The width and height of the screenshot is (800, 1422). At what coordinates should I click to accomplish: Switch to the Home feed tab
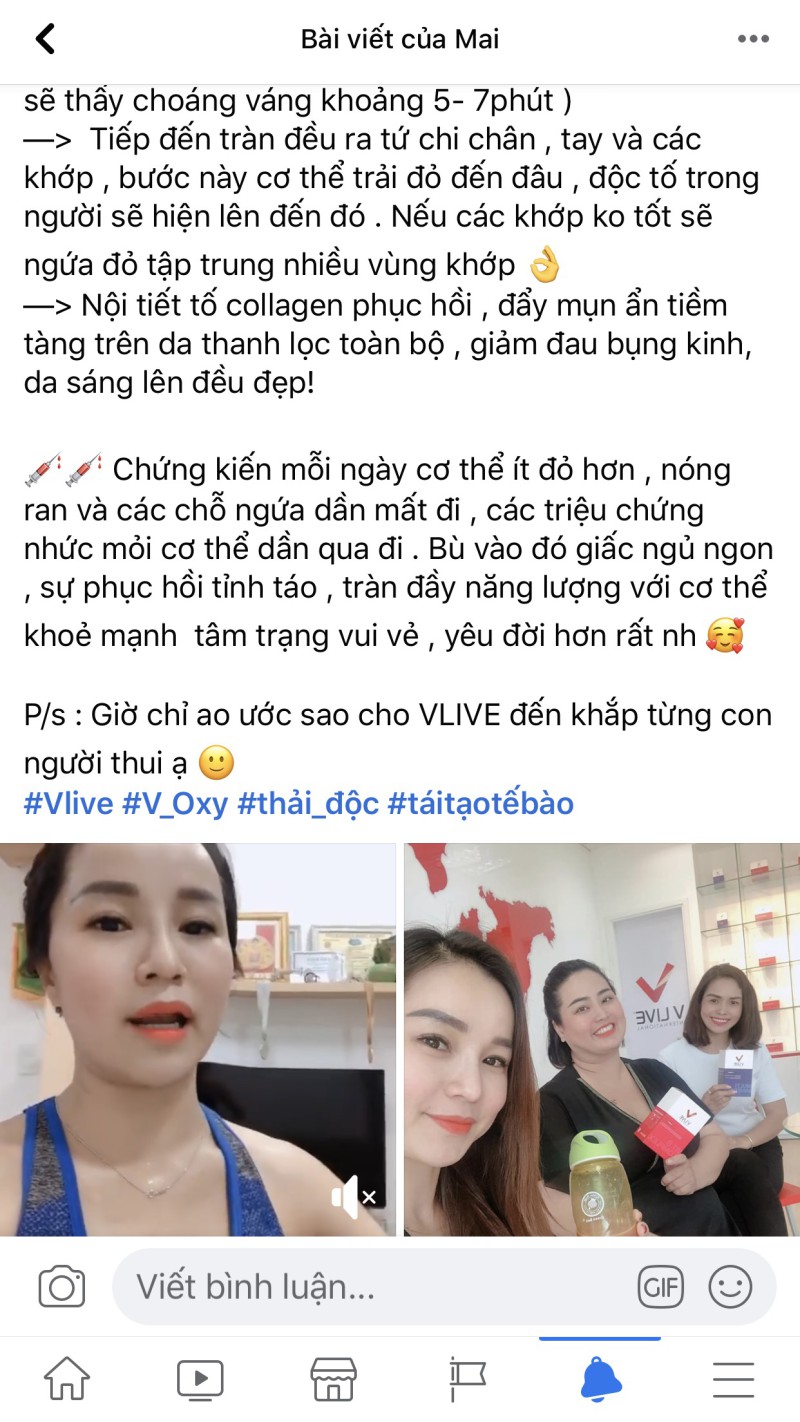[x=66, y=1380]
